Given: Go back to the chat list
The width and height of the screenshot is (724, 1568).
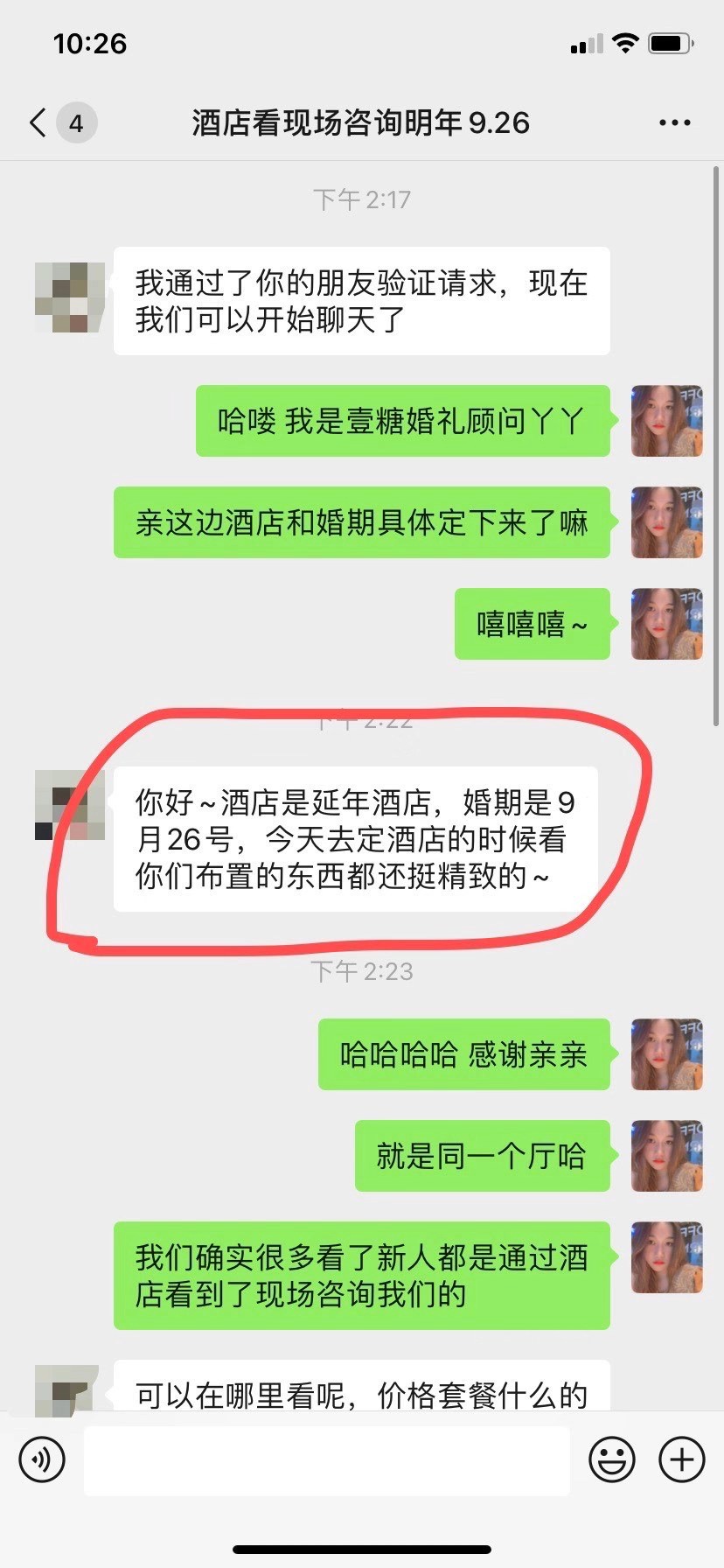Looking at the screenshot, I should point(38,122).
